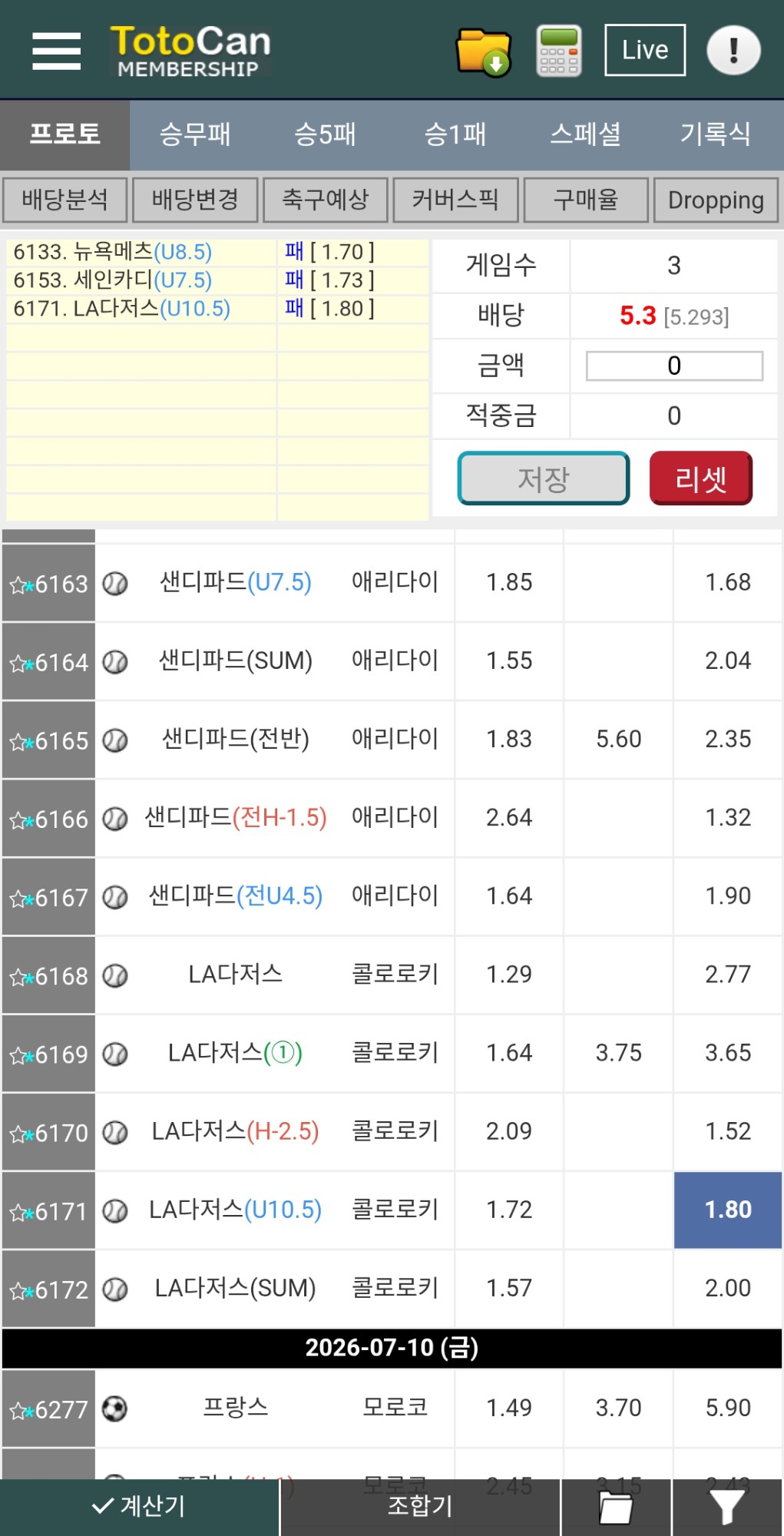Open 축구예상 button

pos(326,200)
